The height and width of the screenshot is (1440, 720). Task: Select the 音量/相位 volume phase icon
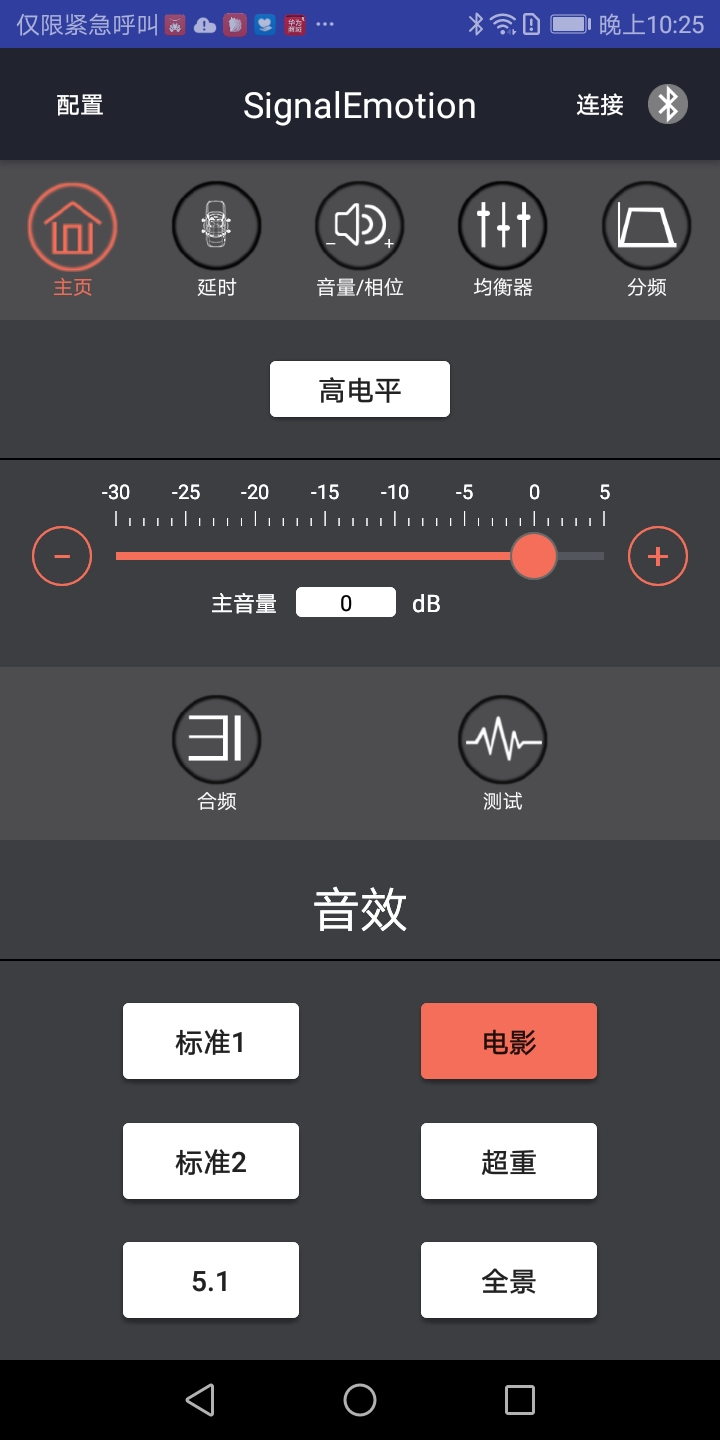tap(359, 226)
